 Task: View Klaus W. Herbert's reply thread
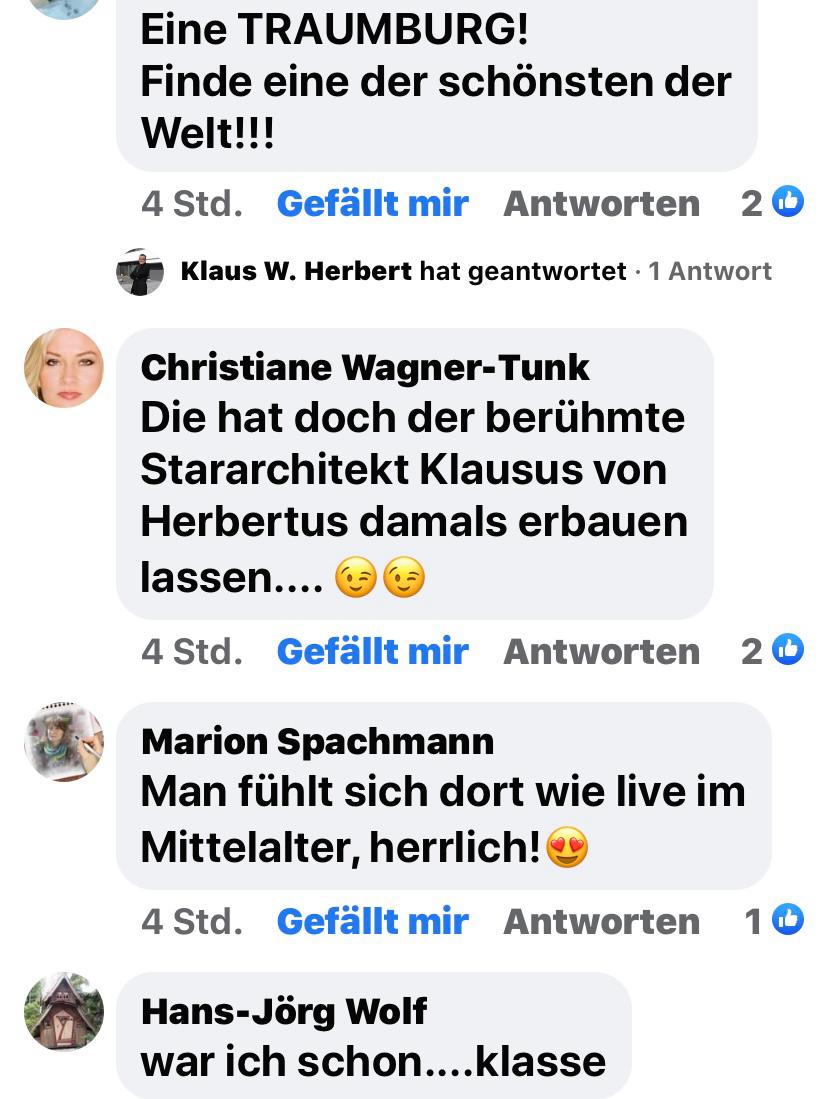point(475,271)
